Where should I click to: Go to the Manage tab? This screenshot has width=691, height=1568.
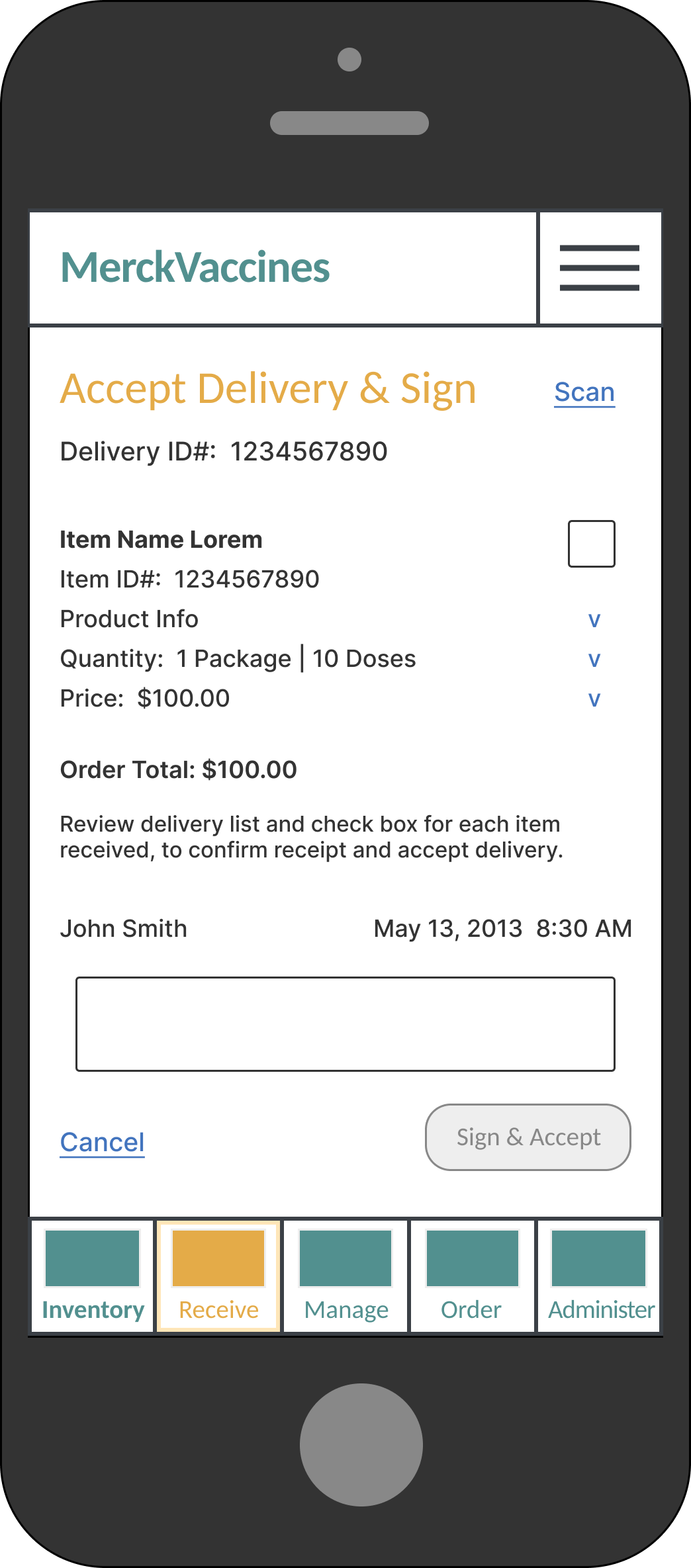tap(345, 1276)
